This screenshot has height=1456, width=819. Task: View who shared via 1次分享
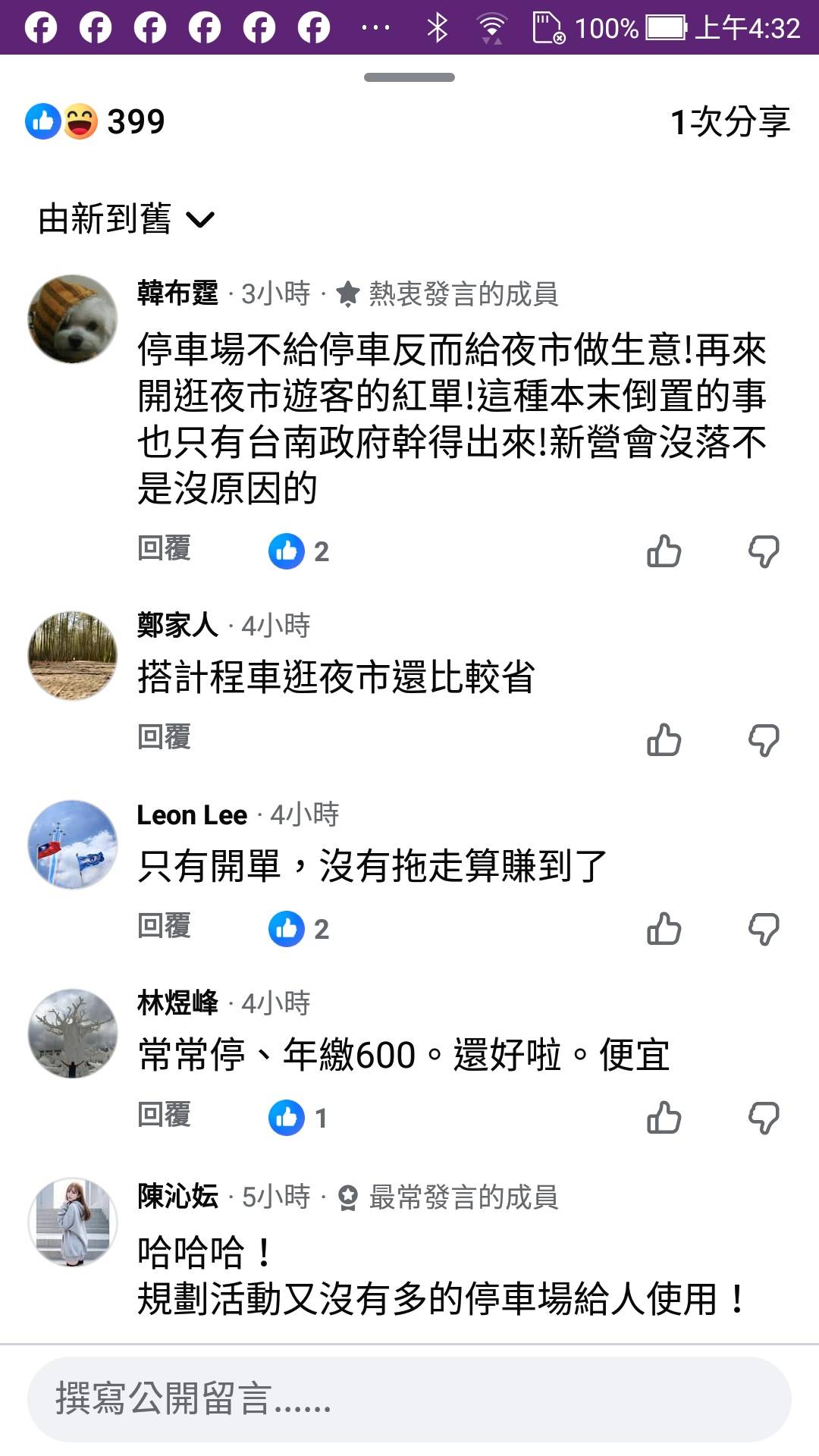(x=730, y=121)
